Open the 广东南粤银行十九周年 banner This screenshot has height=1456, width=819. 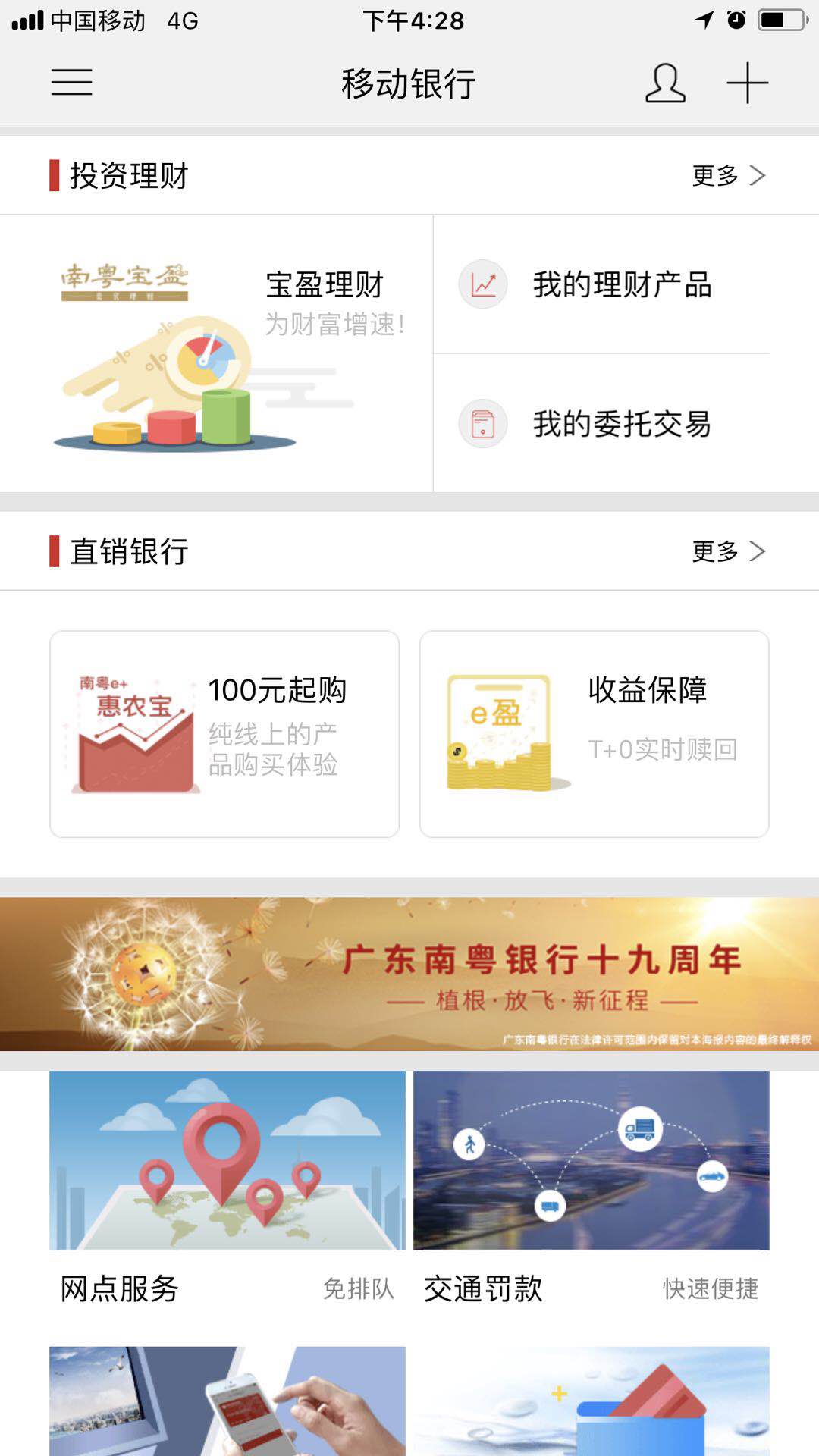pyautogui.click(x=409, y=974)
